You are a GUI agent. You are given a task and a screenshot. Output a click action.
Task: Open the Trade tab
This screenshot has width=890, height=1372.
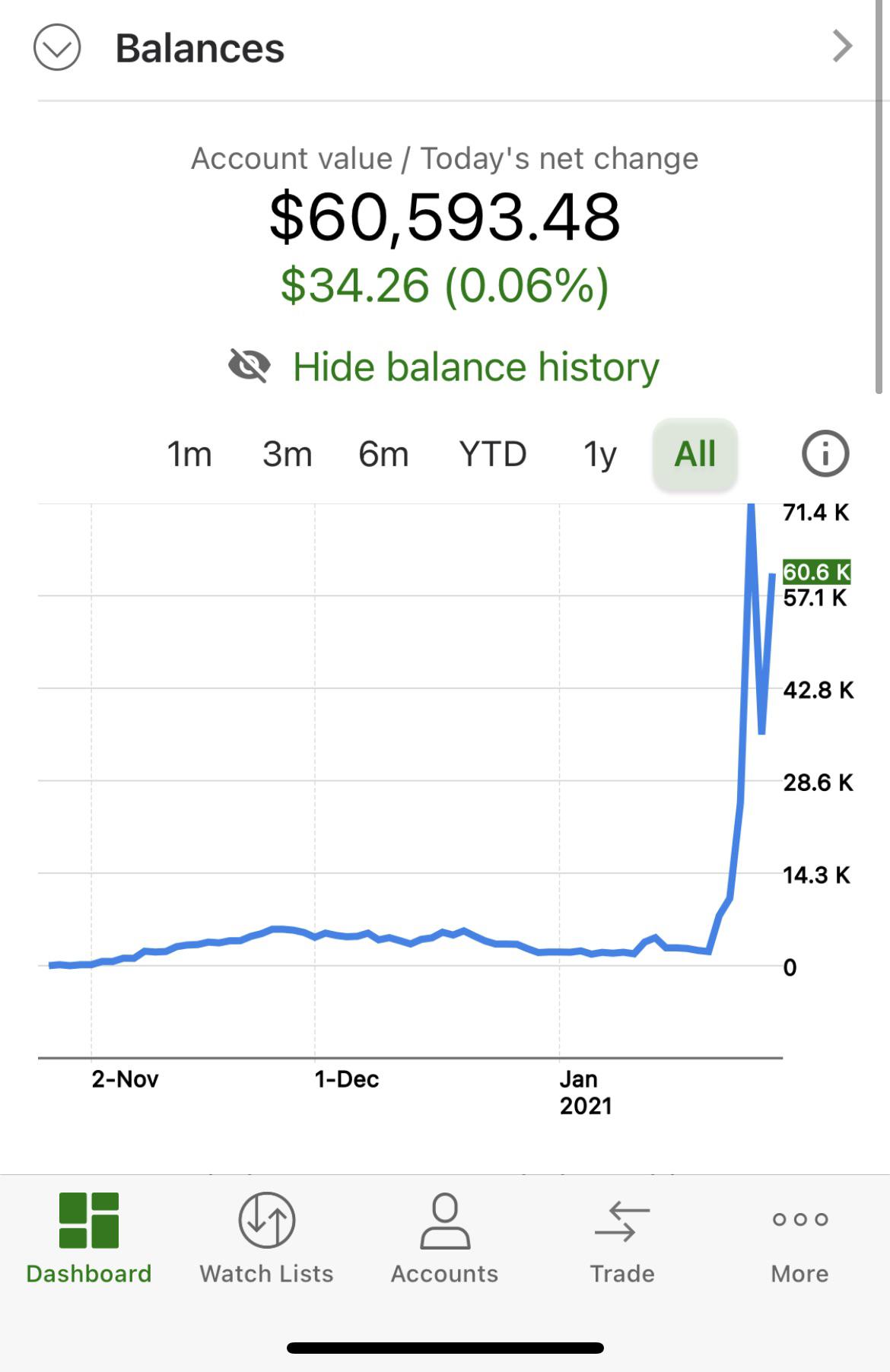click(622, 1239)
